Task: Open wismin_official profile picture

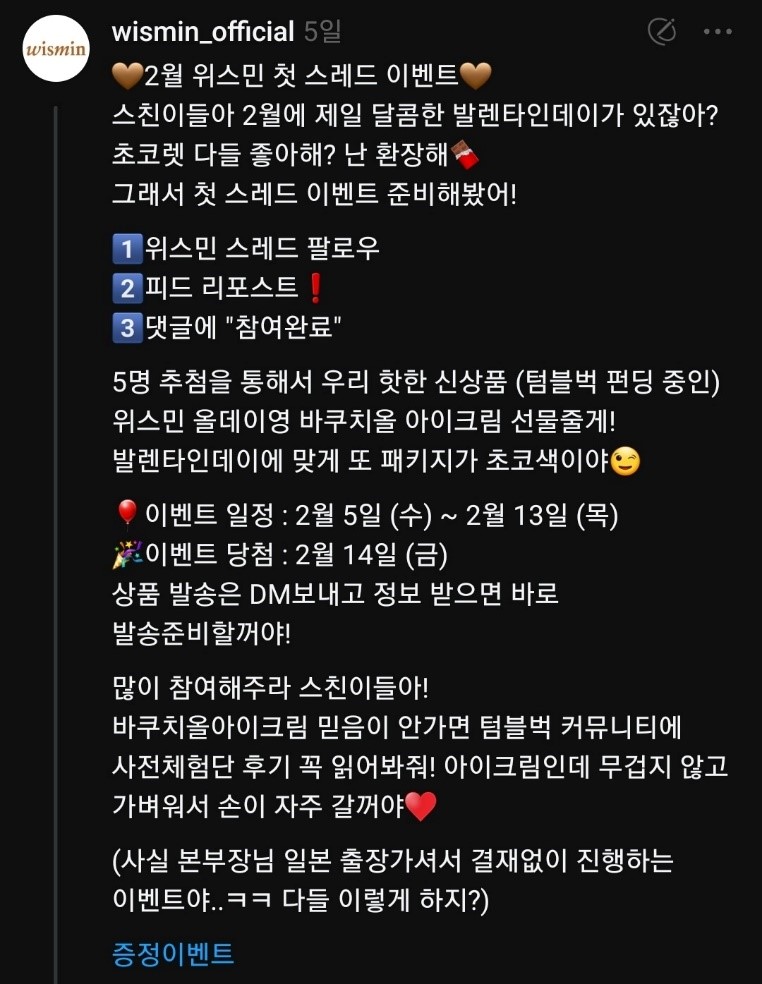Action: click(x=56, y=48)
